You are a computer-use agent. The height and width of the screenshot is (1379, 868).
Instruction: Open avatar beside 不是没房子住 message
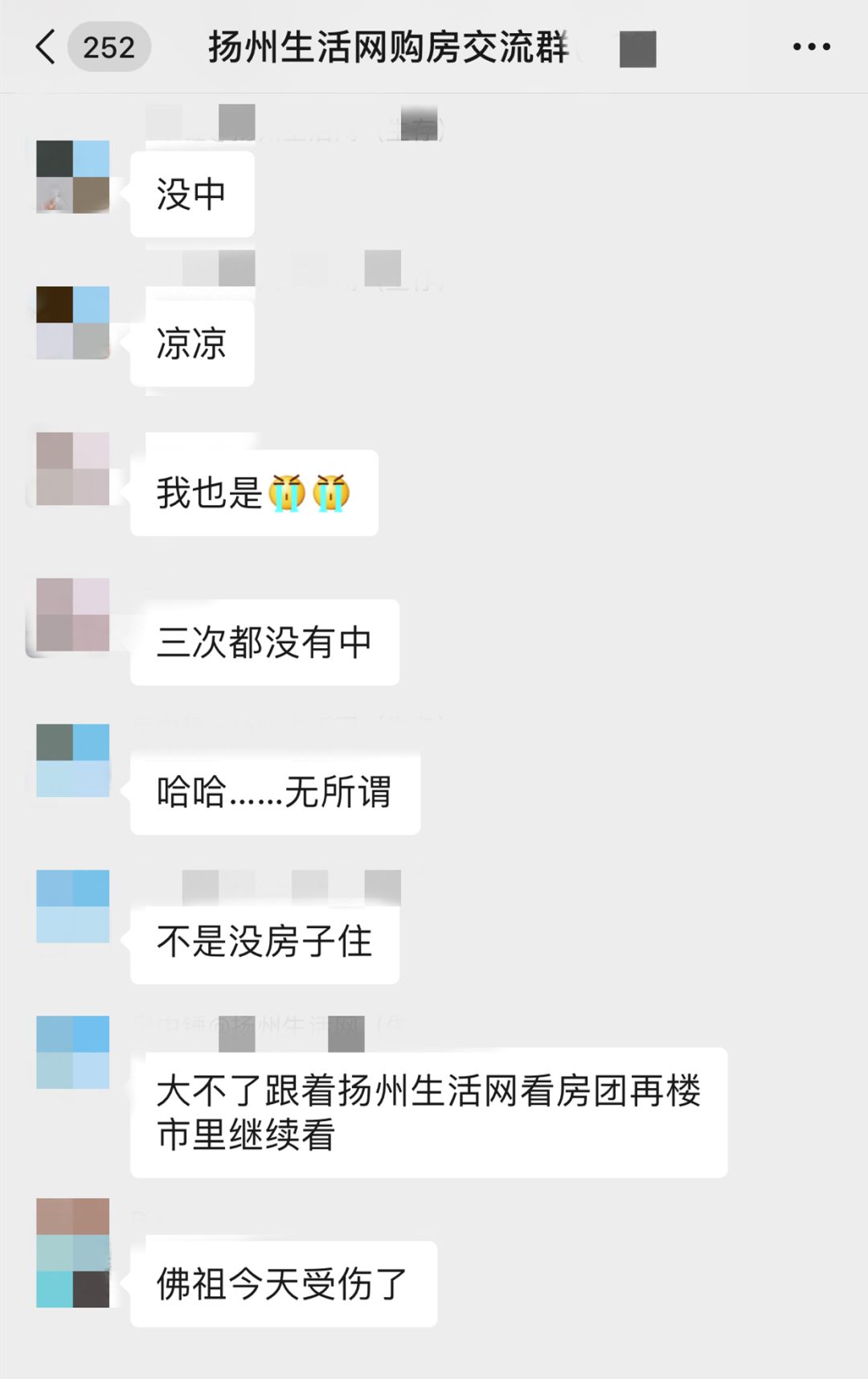pyautogui.click(x=73, y=906)
